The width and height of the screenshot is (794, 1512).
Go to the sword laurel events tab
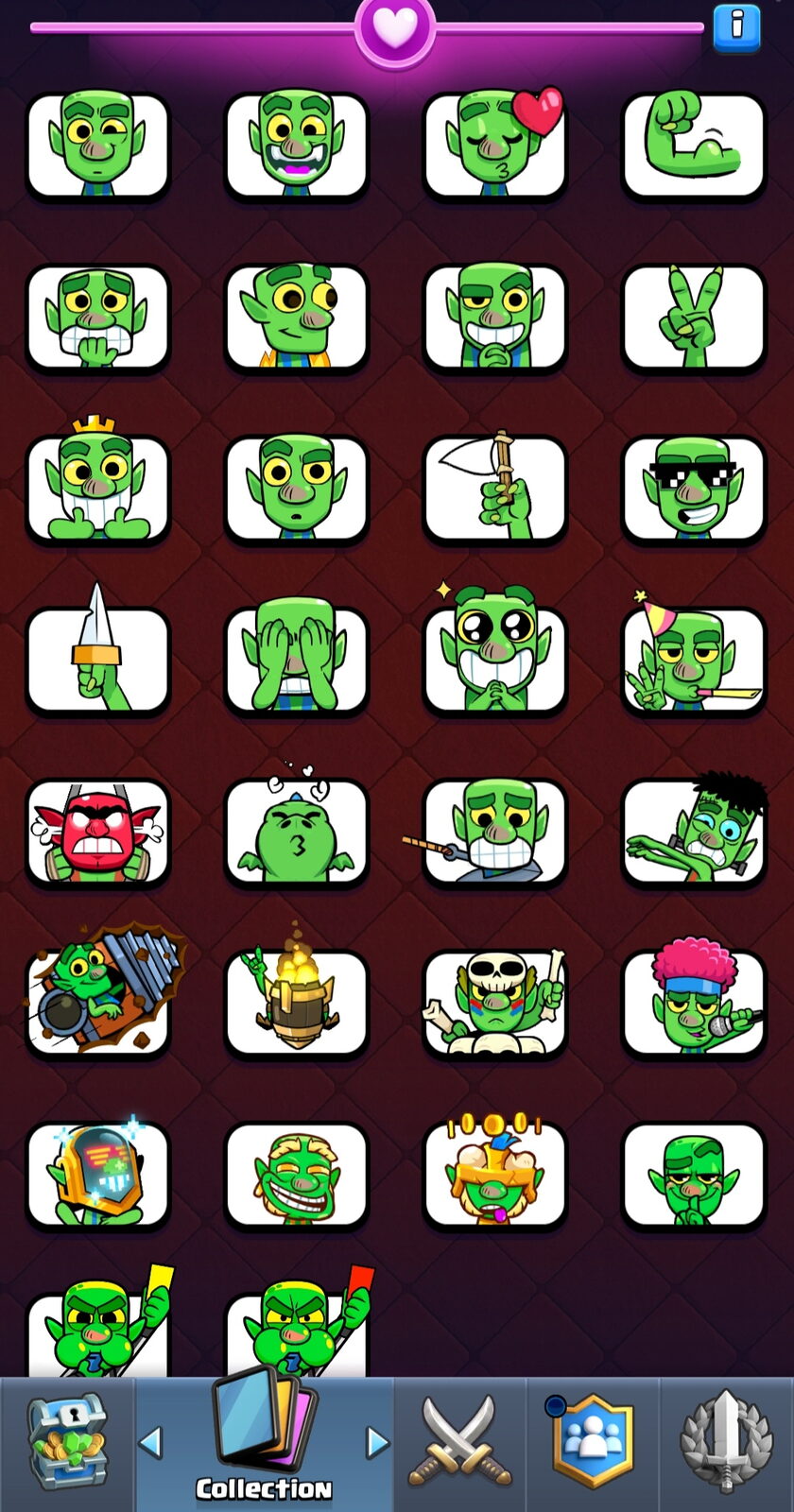coord(726,1445)
